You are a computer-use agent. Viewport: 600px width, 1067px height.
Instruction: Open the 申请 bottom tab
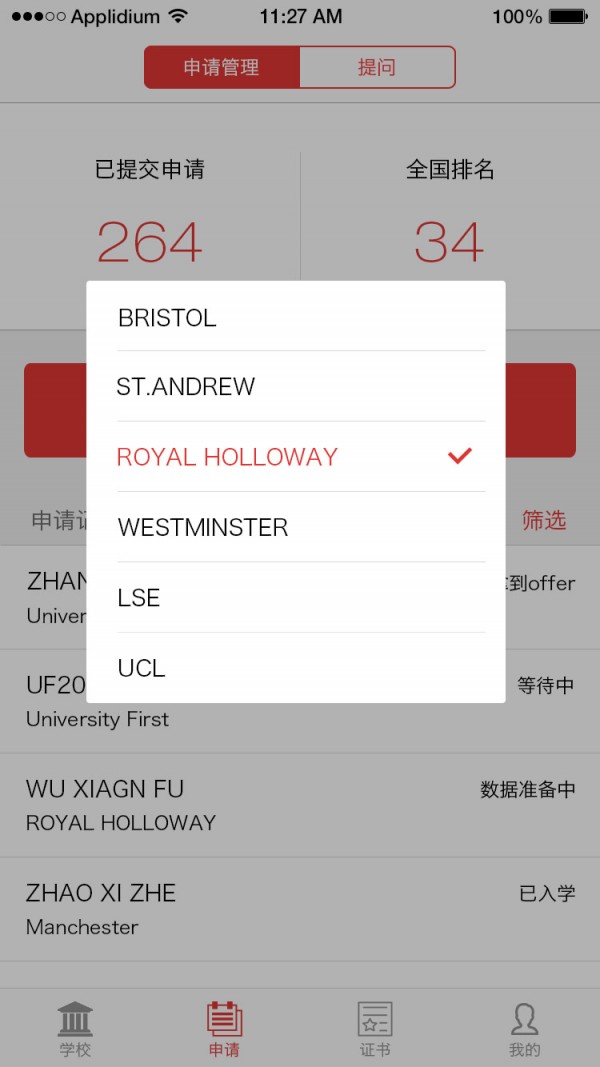tap(225, 1028)
